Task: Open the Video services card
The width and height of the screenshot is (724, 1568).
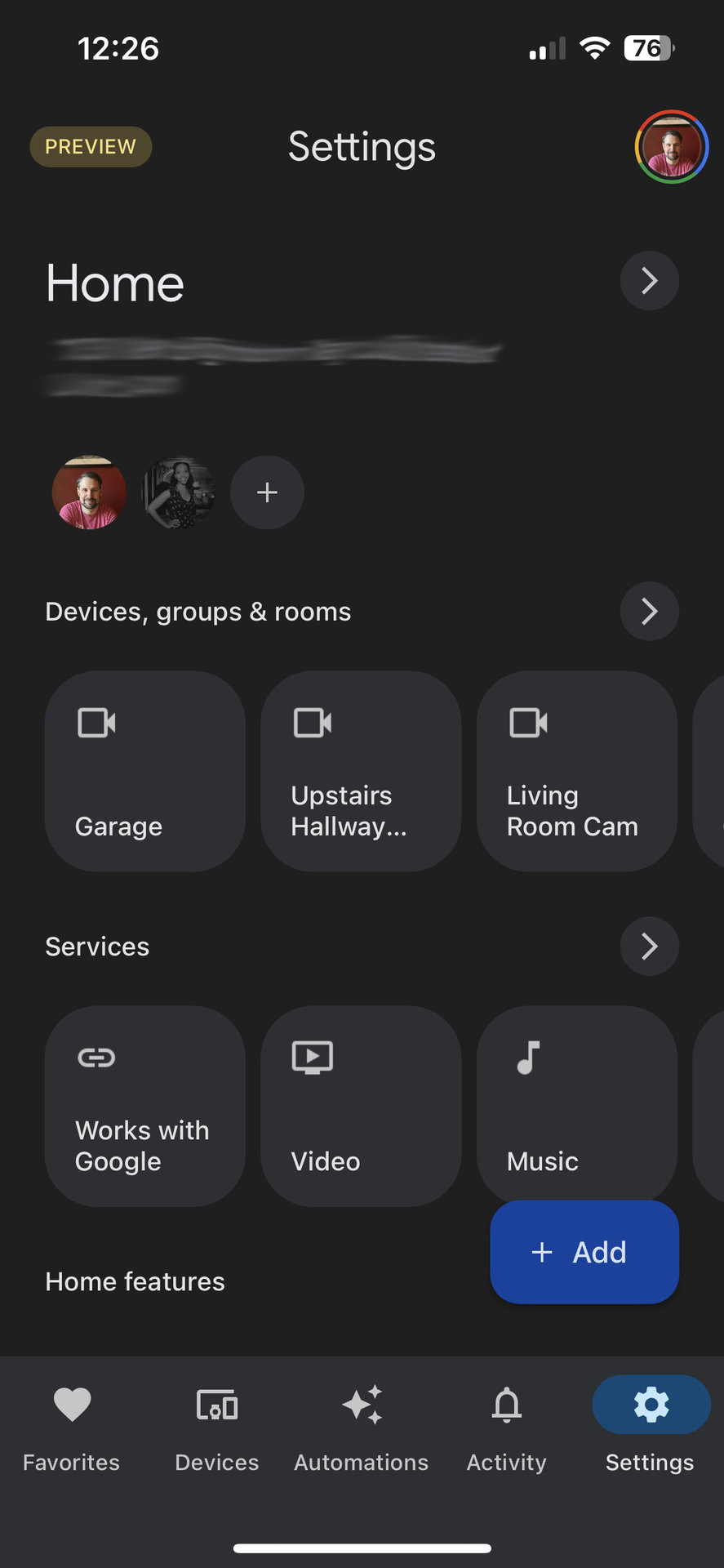Action: pos(361,1106)
